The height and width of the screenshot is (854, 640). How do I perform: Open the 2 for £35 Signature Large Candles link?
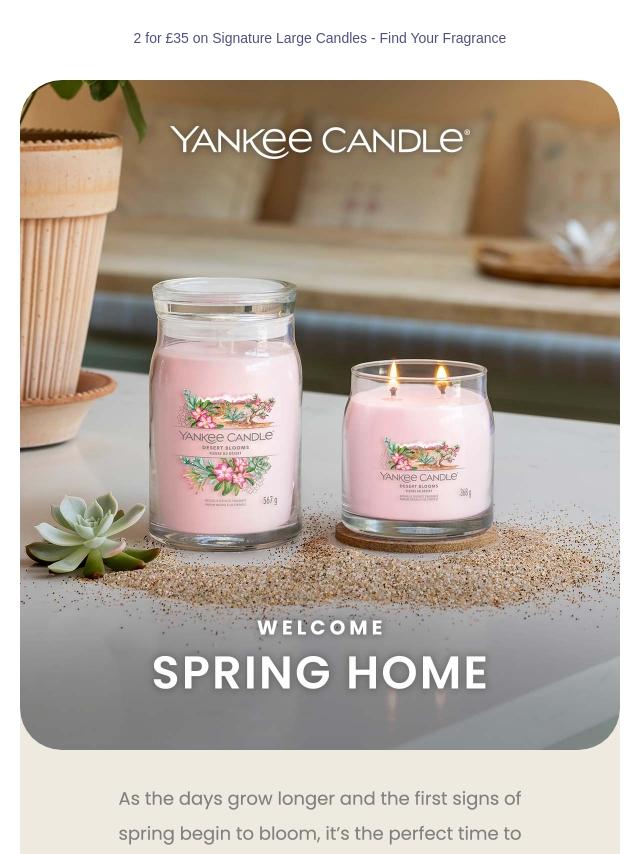coord(319,38)
